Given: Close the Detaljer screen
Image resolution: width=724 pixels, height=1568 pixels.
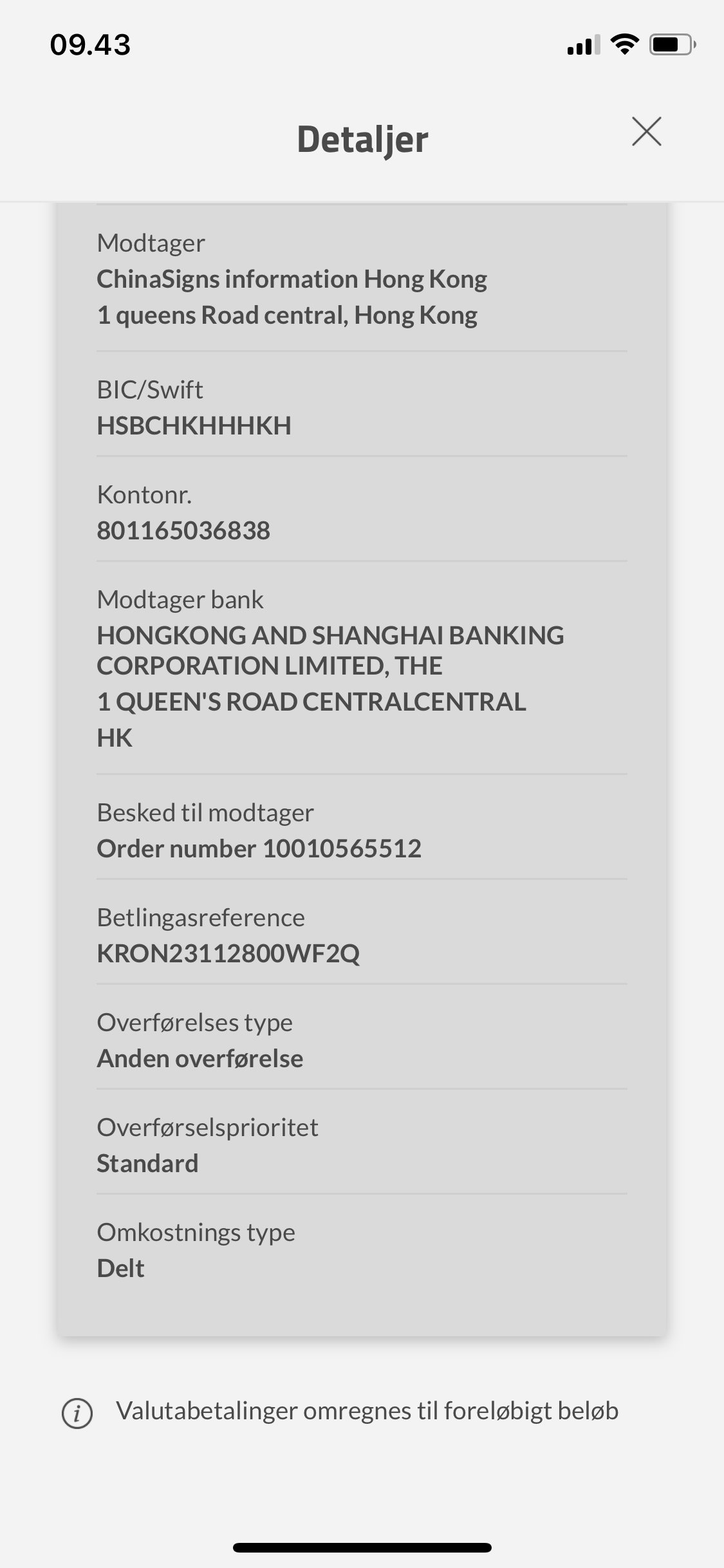Looking at the screenshot, I should coord(646,132).
